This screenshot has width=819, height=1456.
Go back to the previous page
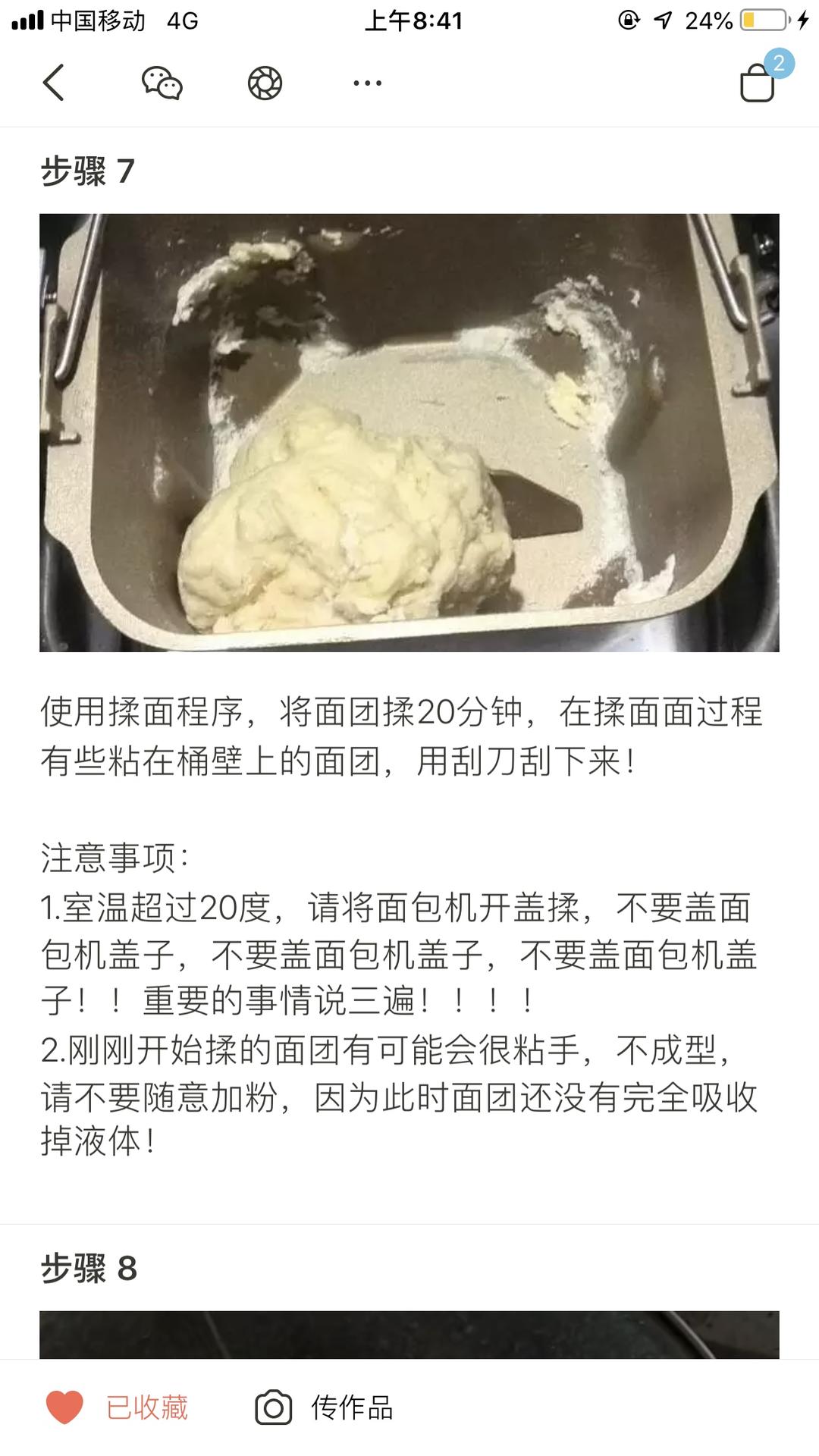pyautogui.click(x=53, y=83)
